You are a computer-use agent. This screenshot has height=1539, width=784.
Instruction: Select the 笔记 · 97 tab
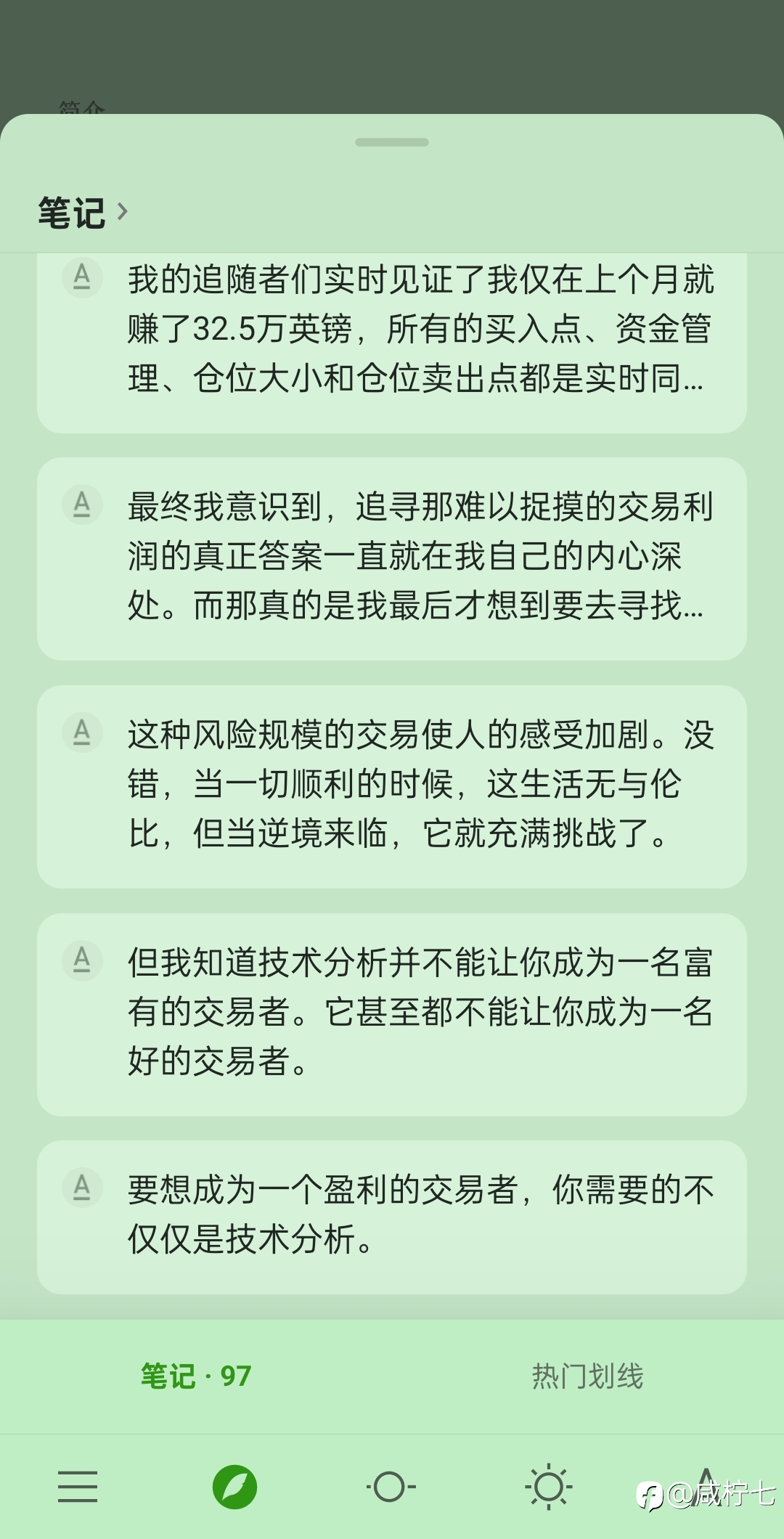pyautogui.click(x=196, y=1376)
